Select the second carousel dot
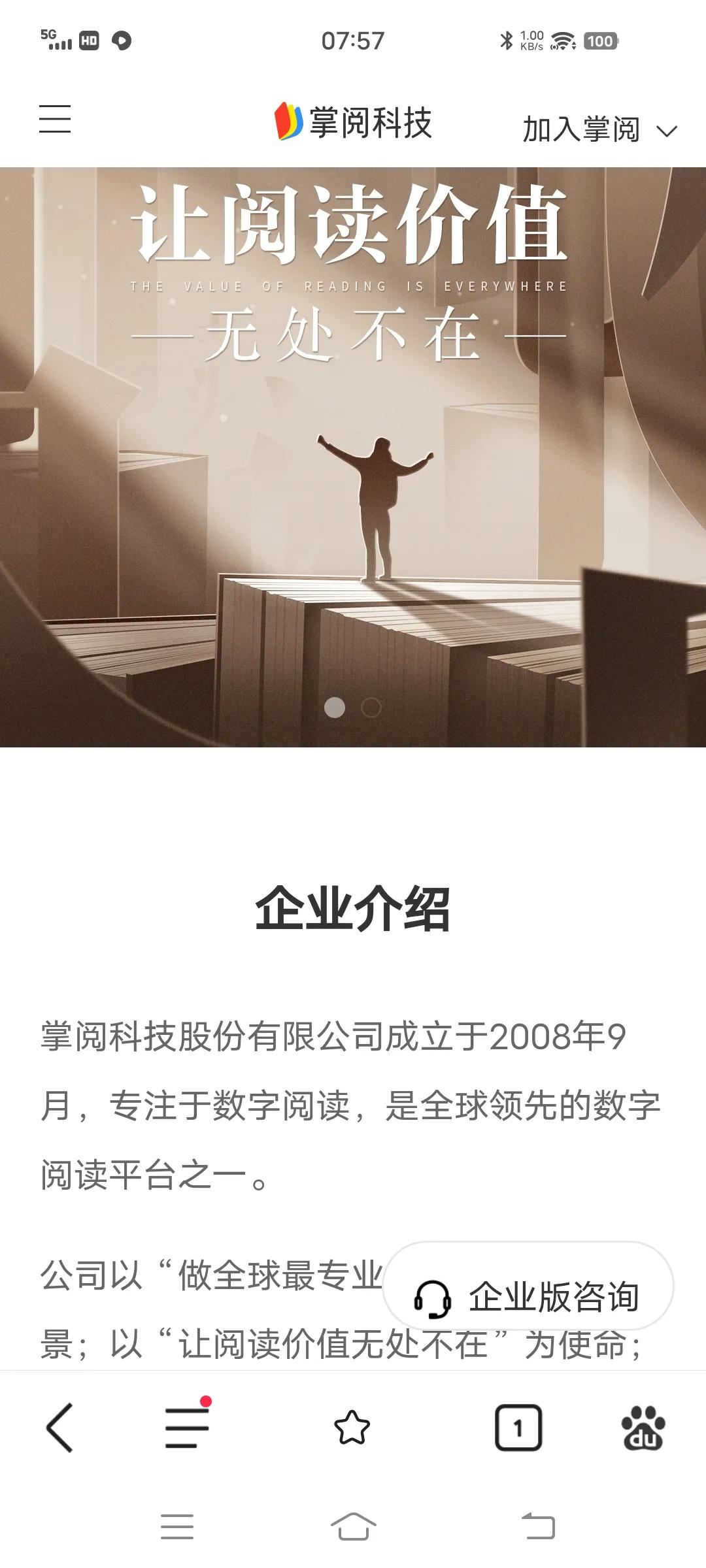 coord(370,708)
